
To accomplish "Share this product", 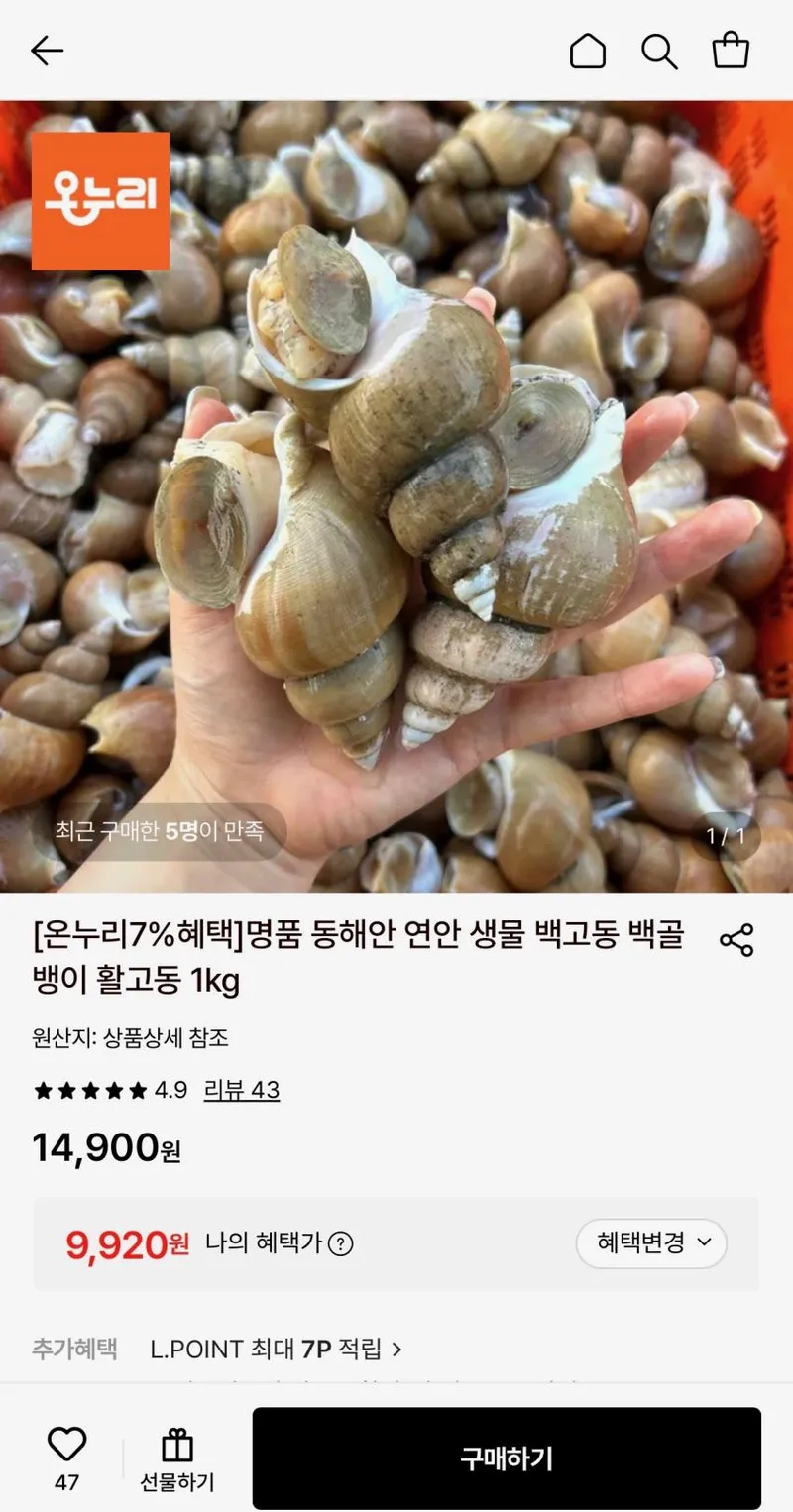I will pyautogui.click(x=736, y=939).
